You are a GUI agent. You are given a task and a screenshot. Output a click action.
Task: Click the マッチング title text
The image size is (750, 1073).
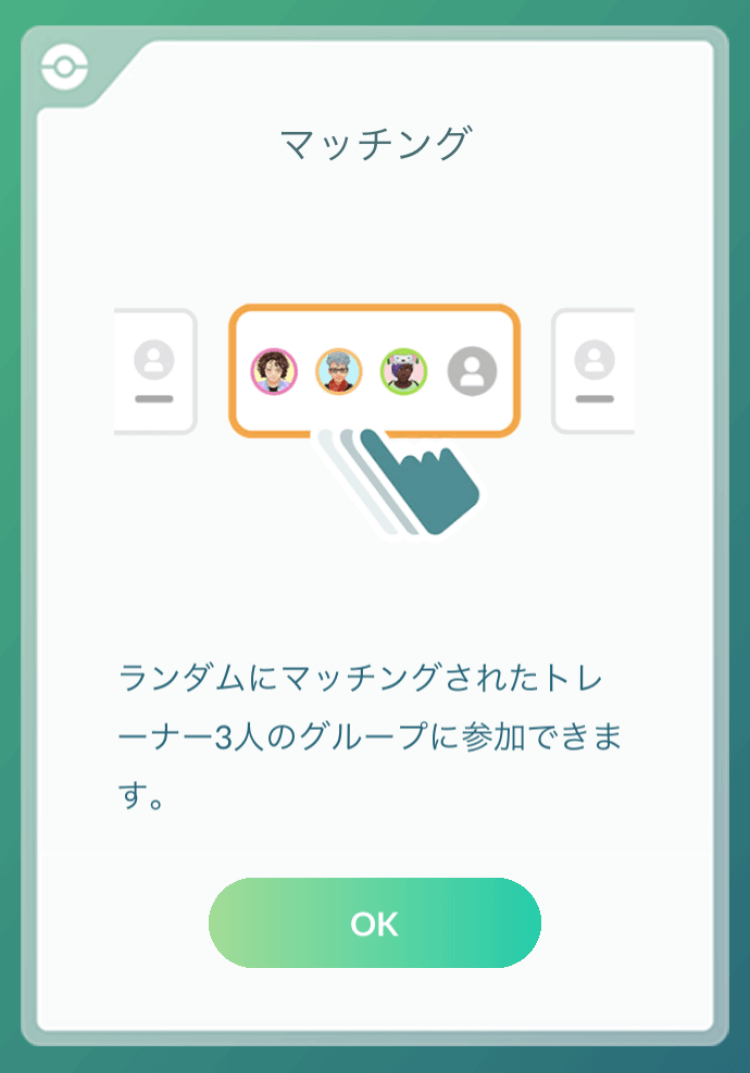(374, 139)
